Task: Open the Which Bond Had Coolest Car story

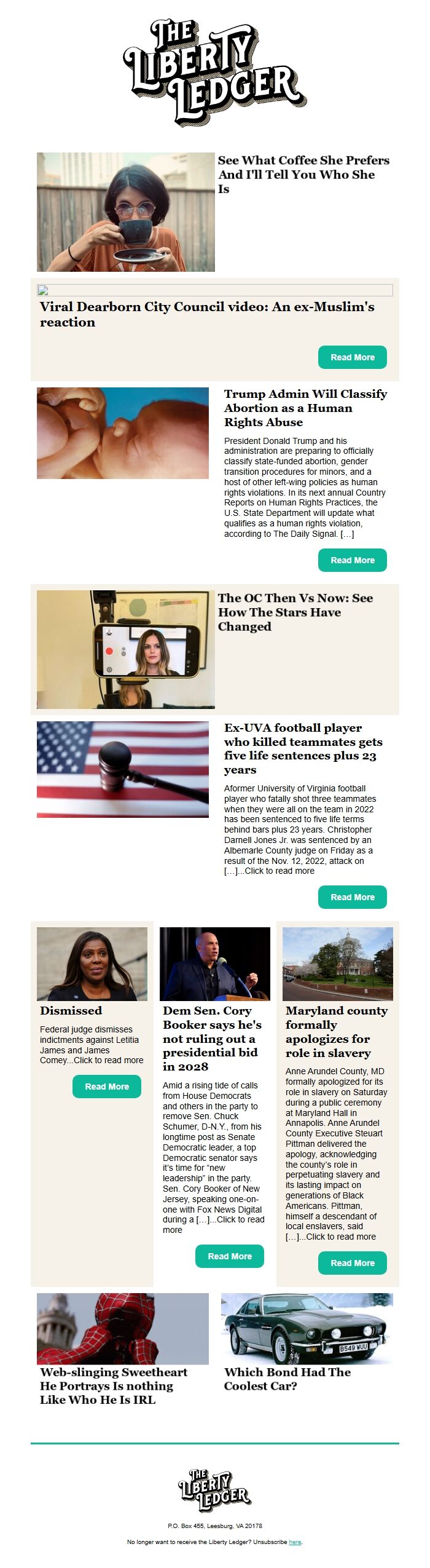Action: 287,1379
